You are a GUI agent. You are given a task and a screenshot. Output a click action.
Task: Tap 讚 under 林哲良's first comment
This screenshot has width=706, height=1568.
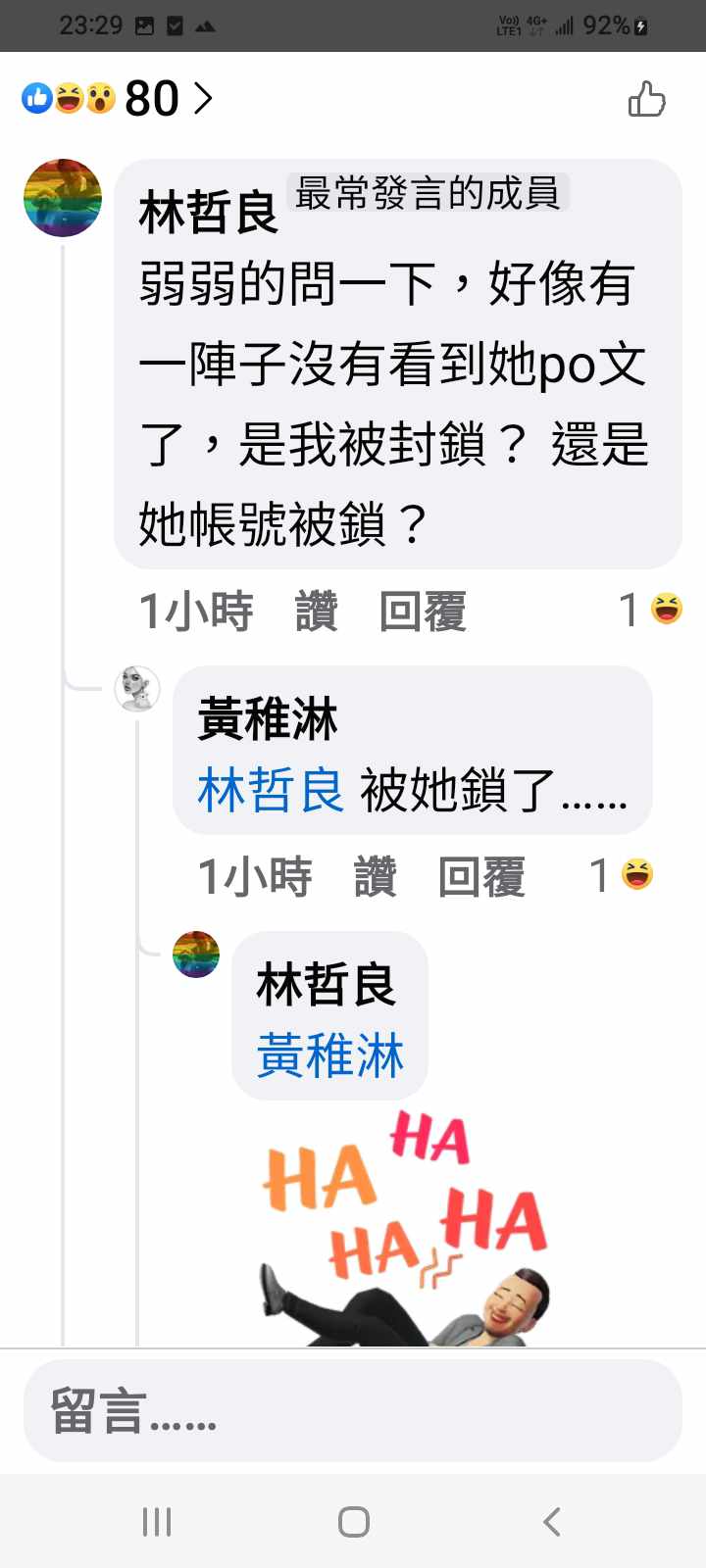point(317,612)
